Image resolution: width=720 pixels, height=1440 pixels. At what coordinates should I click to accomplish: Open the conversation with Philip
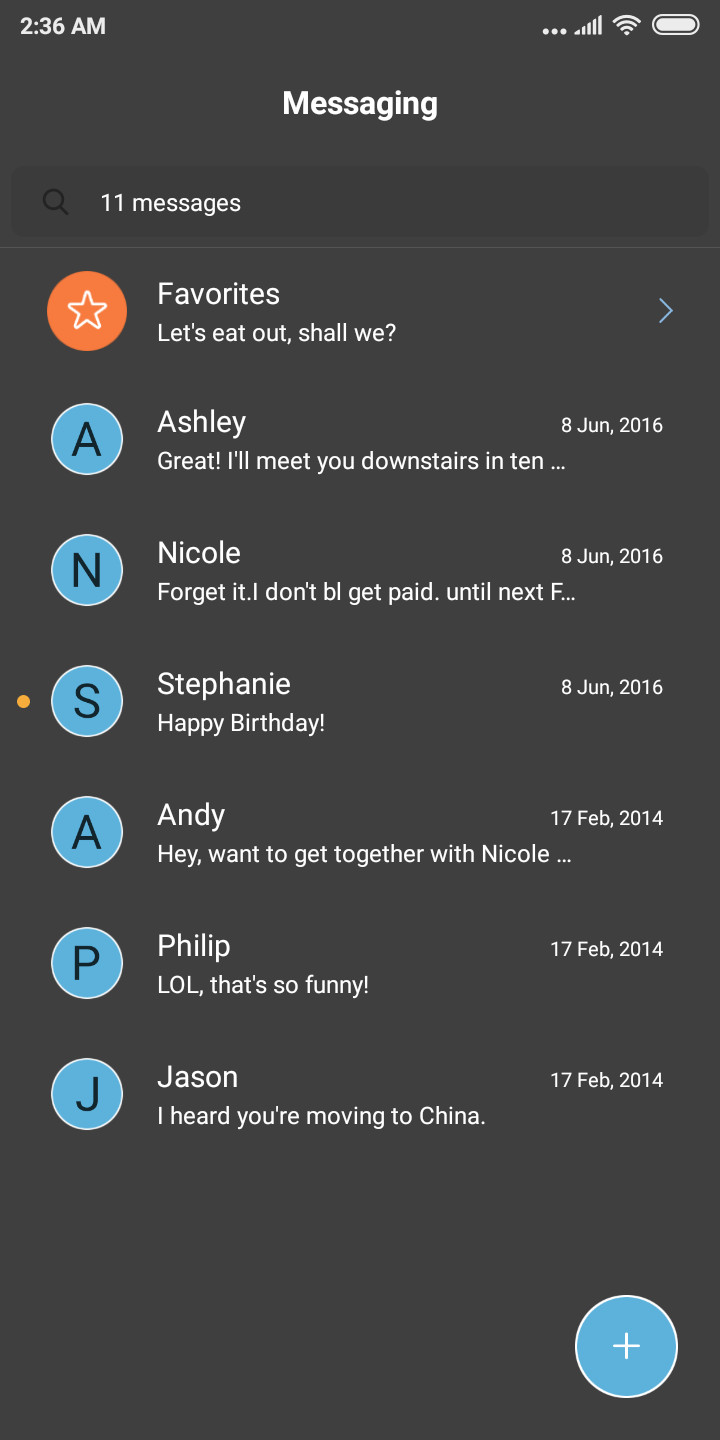point(360,964)
